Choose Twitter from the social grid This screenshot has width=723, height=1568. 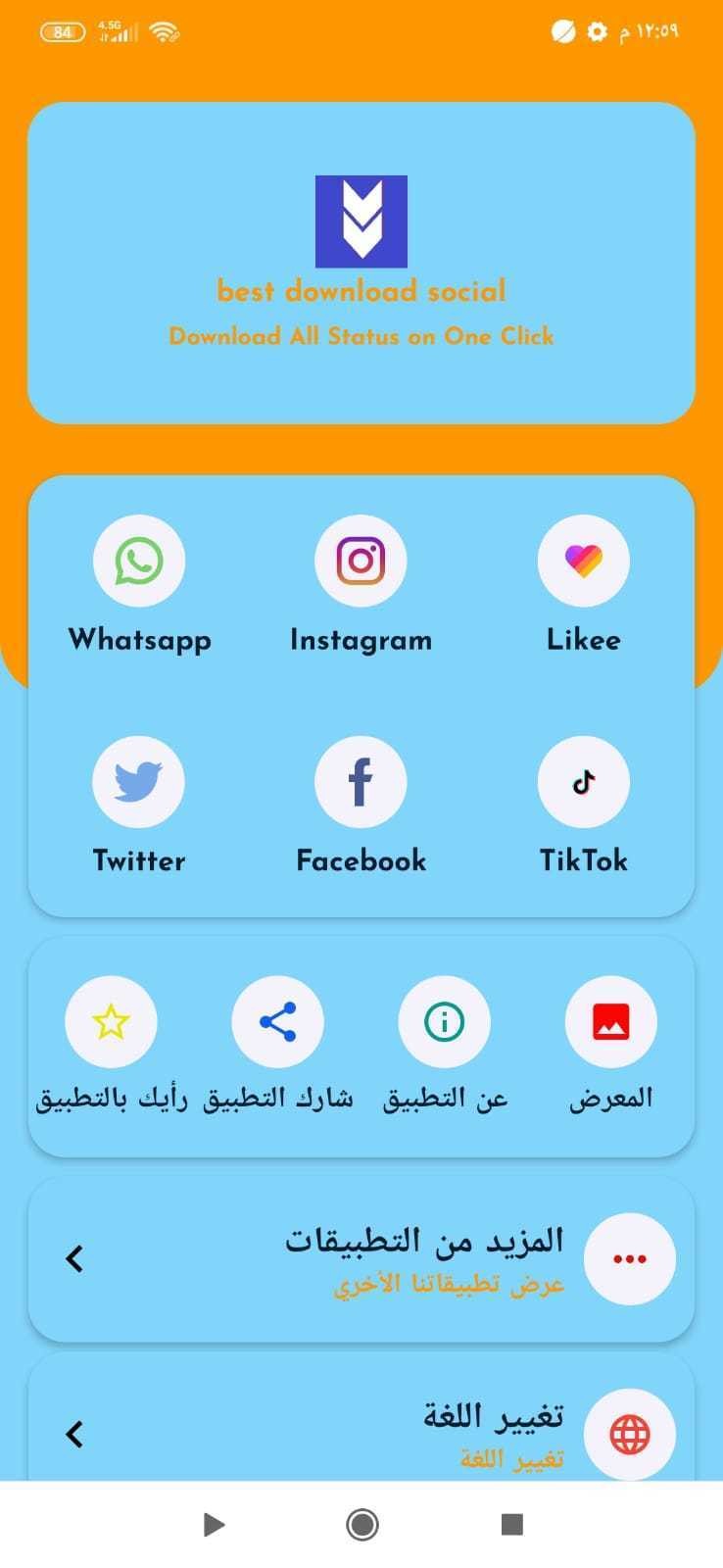[x=138, y=783]
